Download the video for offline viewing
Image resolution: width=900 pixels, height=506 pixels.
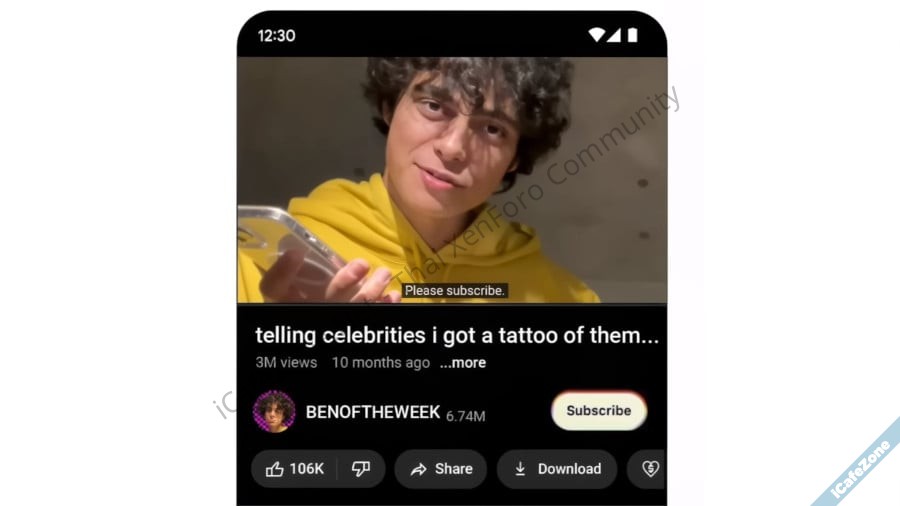click(557, 469)
